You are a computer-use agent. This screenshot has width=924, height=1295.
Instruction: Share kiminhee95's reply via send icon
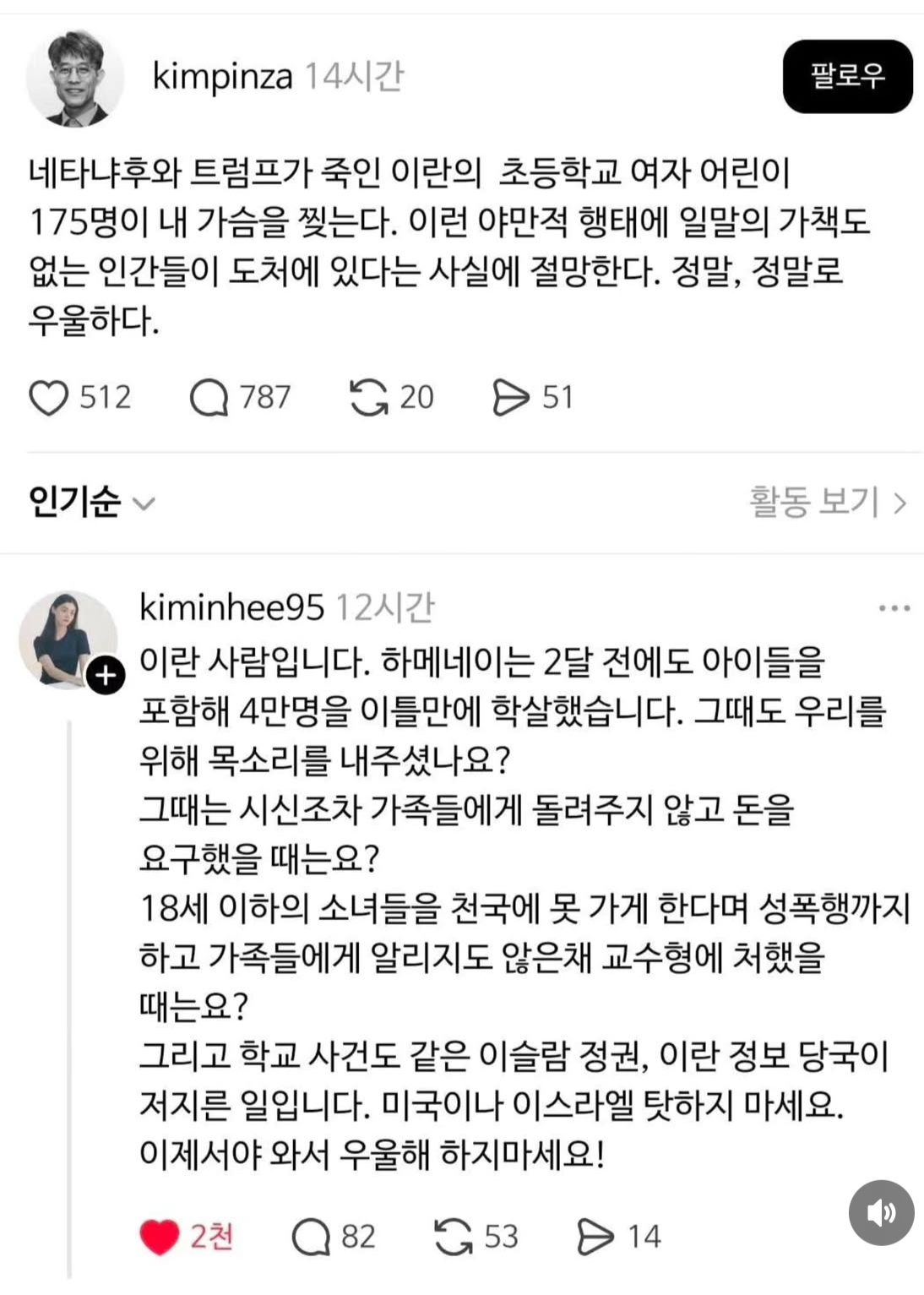click(x=595, y=1237)
